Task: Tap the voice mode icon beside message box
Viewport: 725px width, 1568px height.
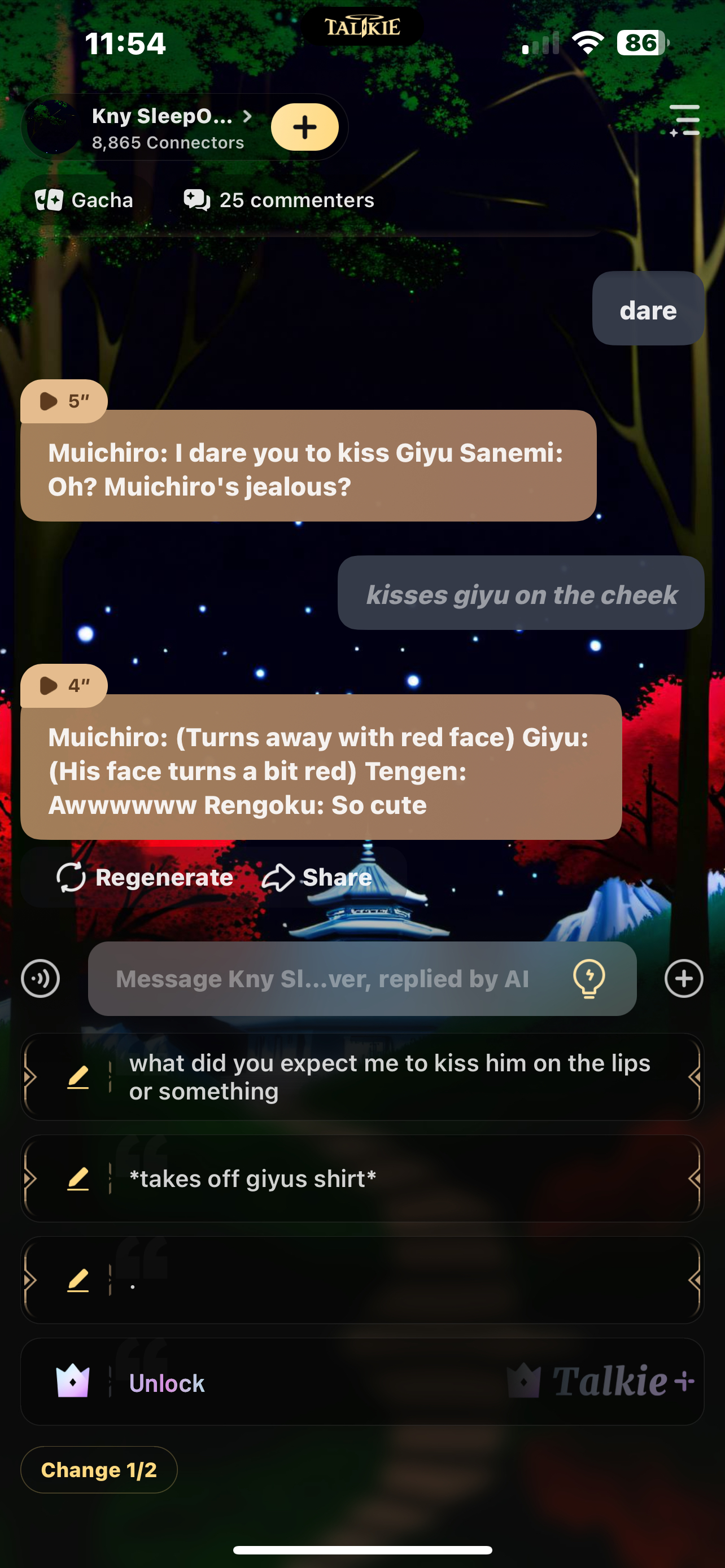Action: [40, 979]
